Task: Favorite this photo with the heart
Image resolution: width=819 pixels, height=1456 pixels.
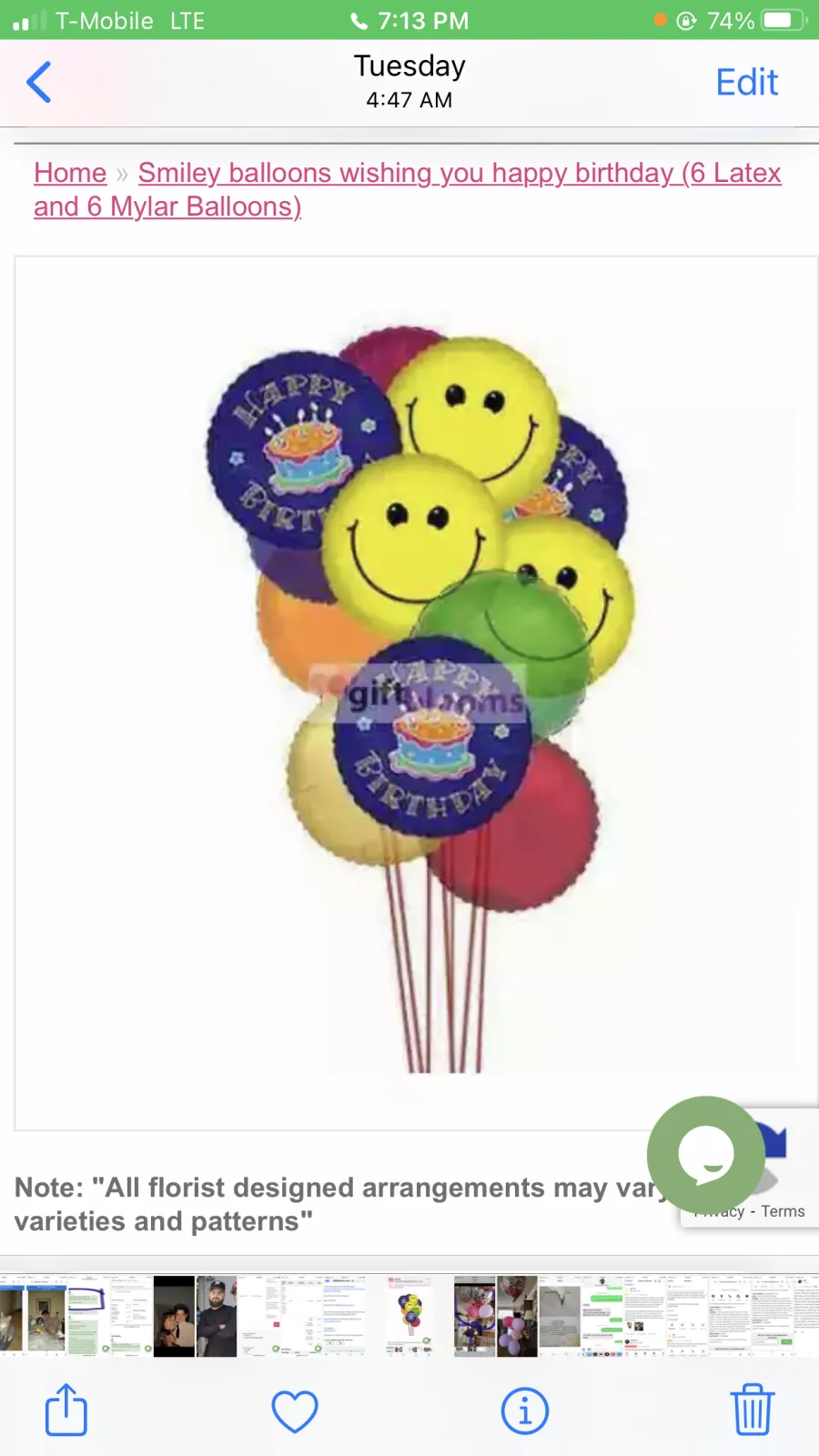Action: (x=295, y=1411)
